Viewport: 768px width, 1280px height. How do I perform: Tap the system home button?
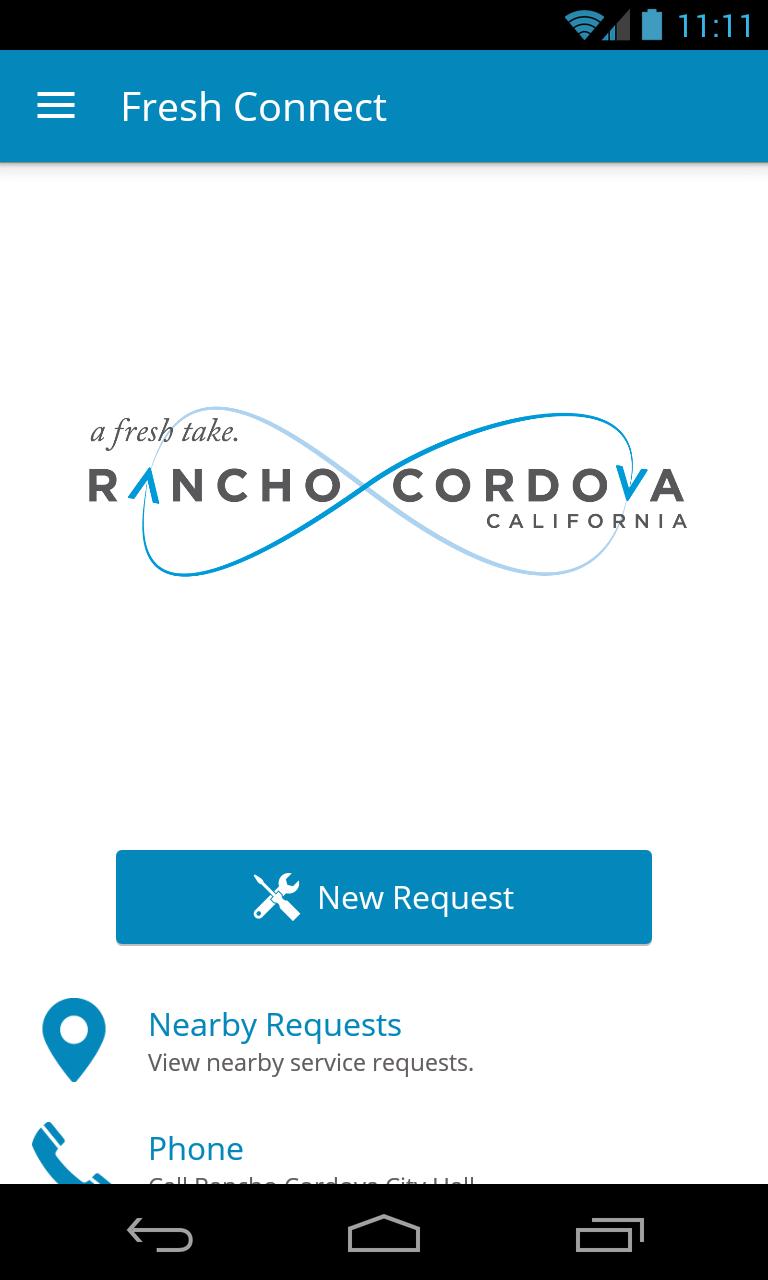[x=384, y=1235]
